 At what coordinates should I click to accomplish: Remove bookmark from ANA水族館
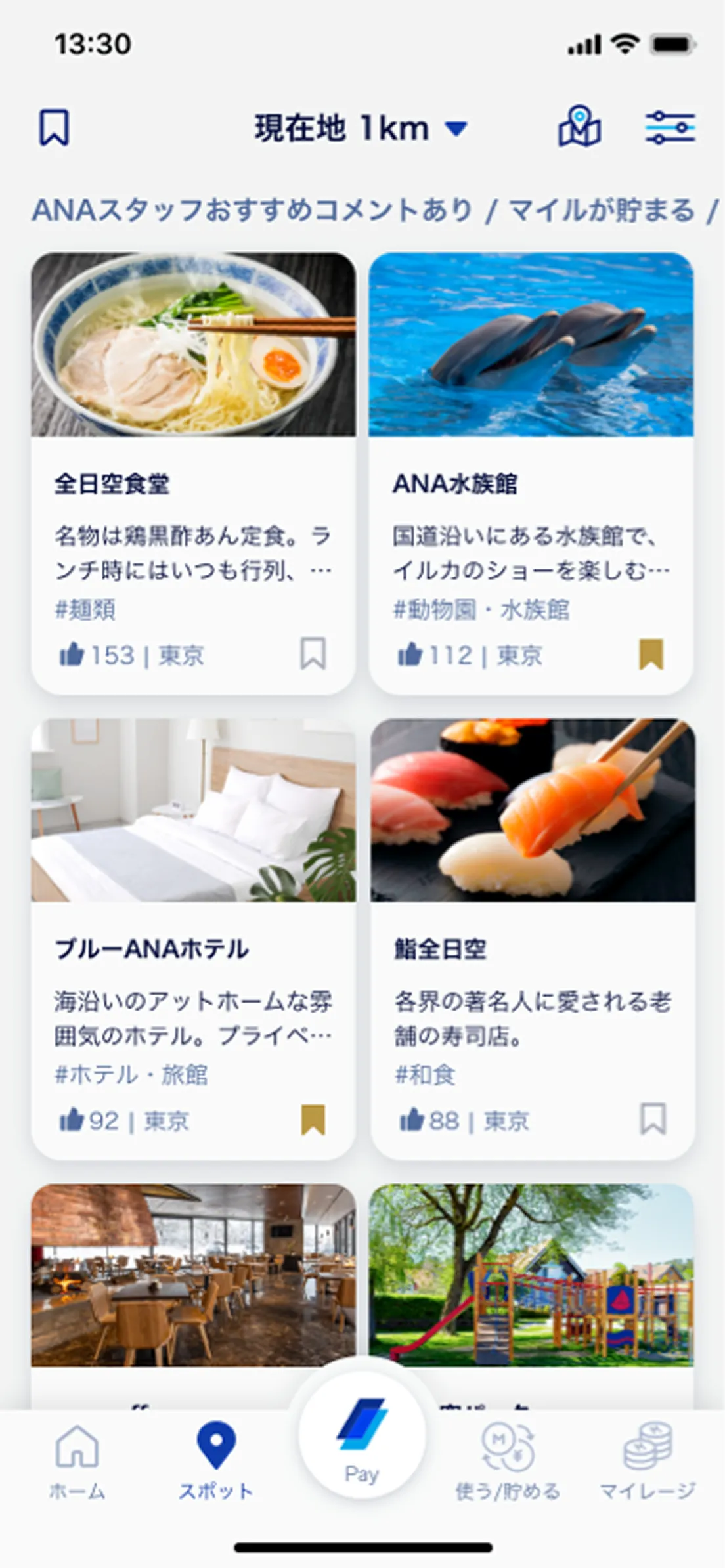[651, 654]
